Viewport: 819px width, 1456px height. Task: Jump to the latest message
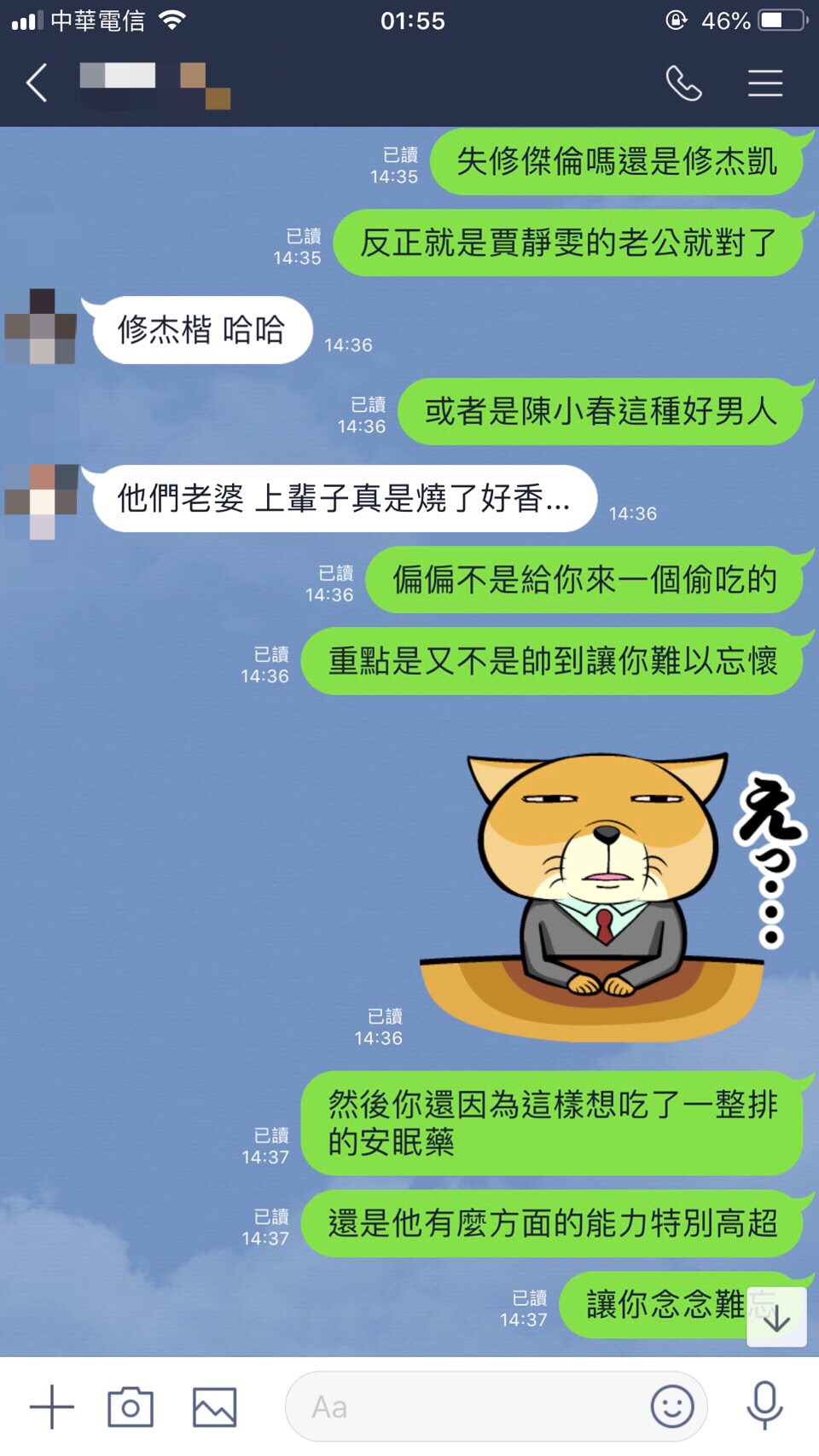click(x=776, y=1319)
